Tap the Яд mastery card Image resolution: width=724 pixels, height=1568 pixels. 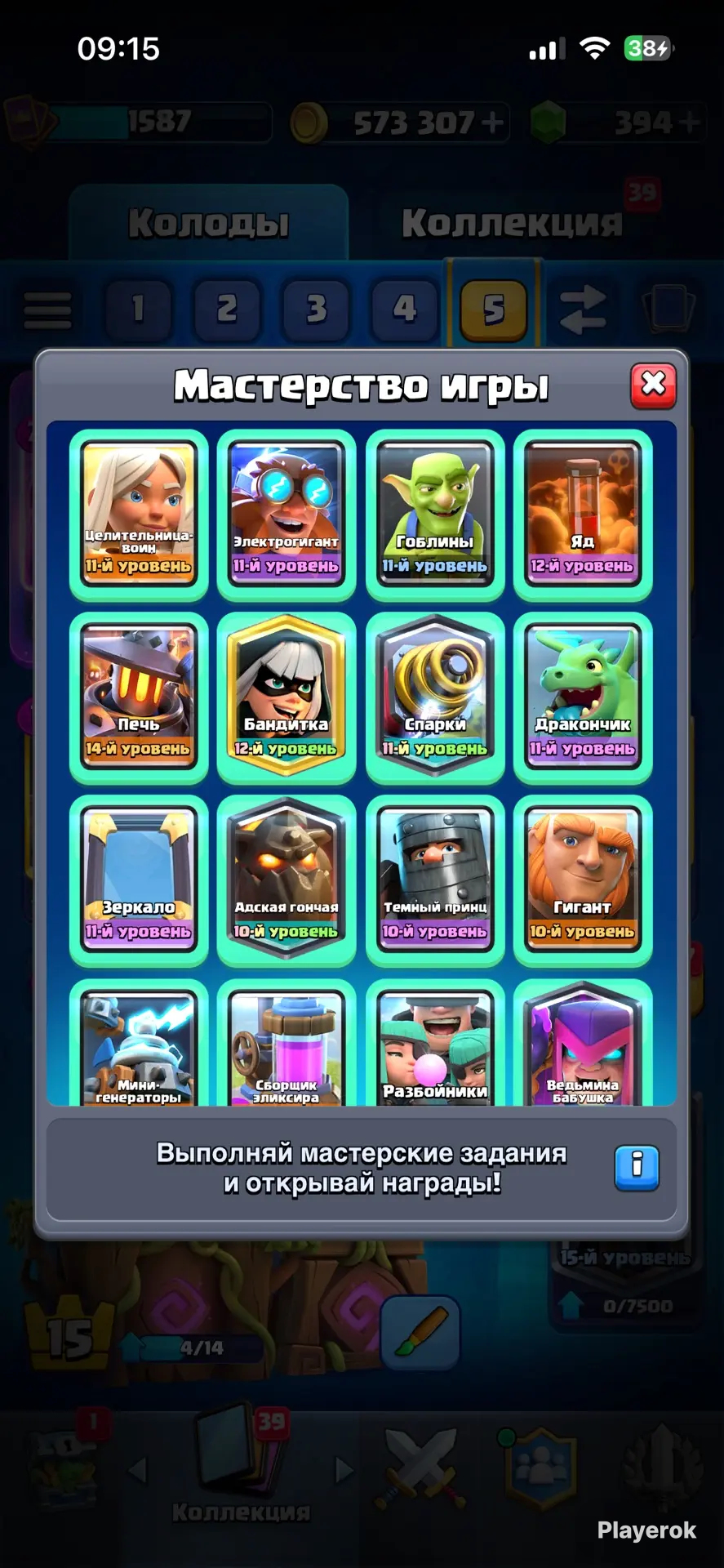[583, 515]
